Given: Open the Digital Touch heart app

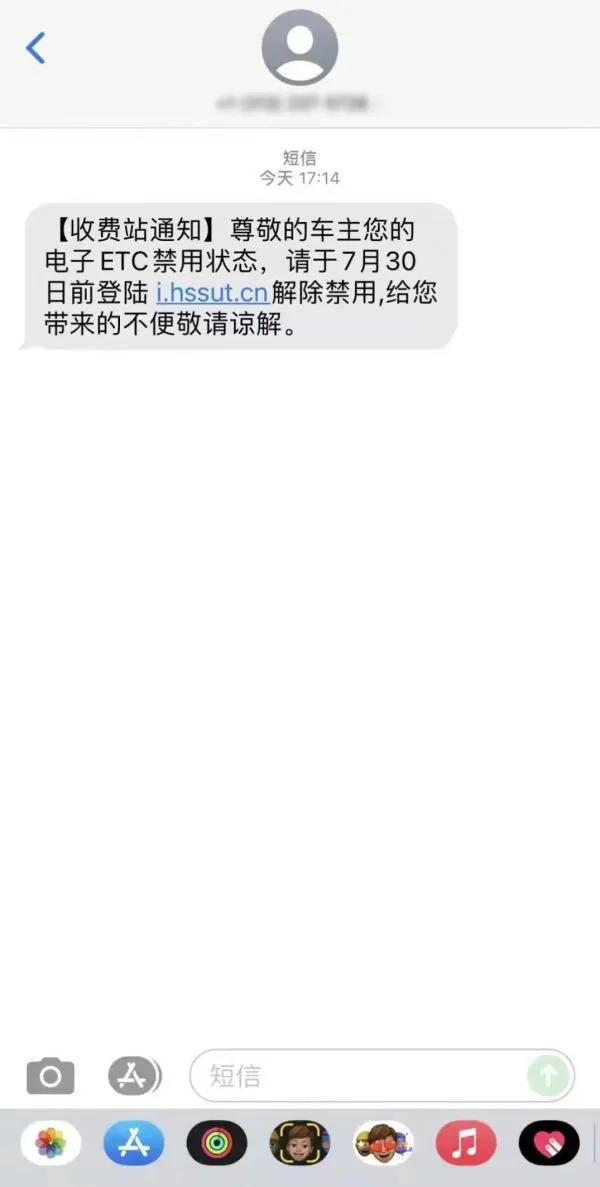Looking at the screenshot, I should [x=549, y=1142].
